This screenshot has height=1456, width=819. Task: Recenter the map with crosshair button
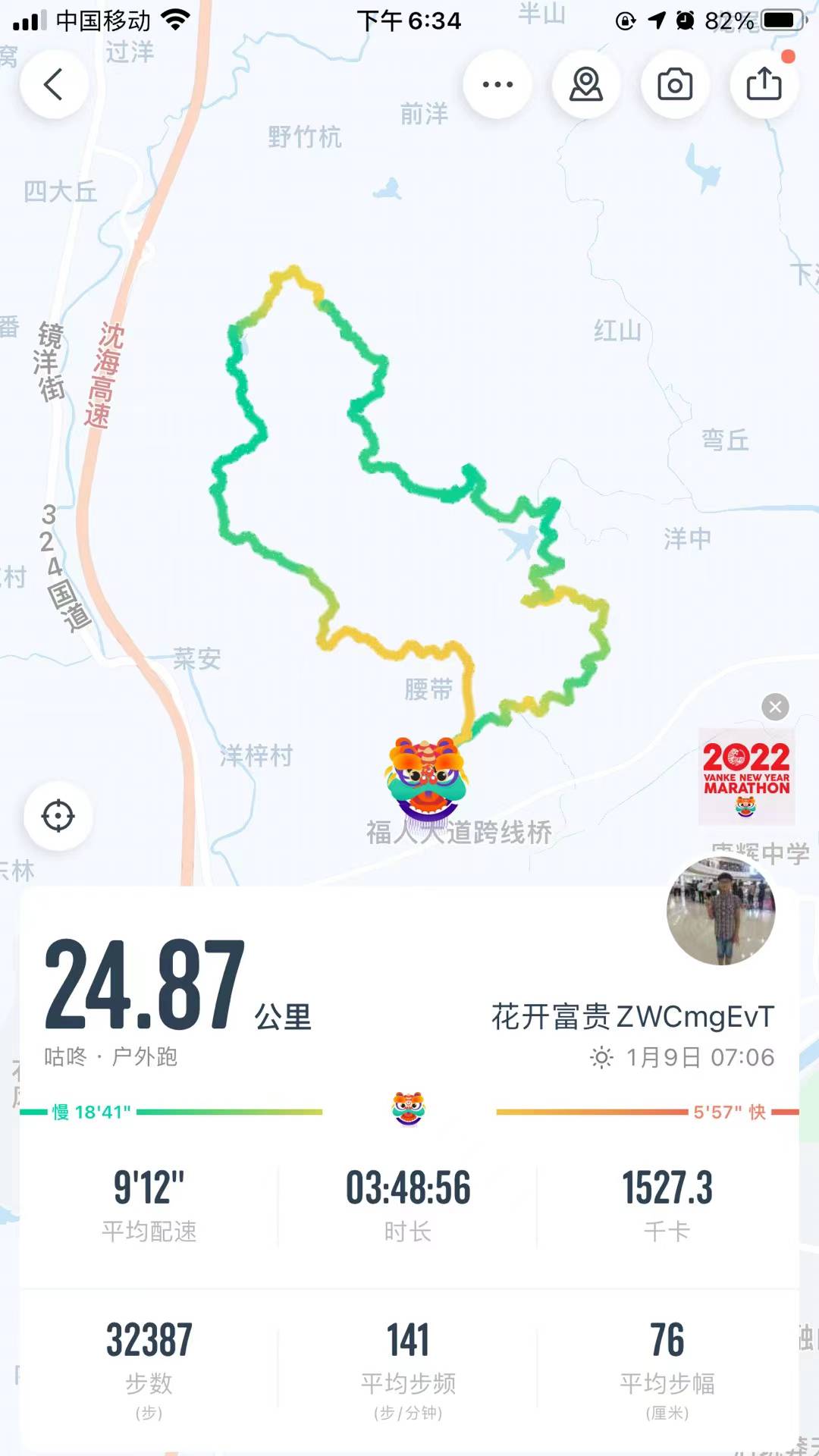point(58,816)
